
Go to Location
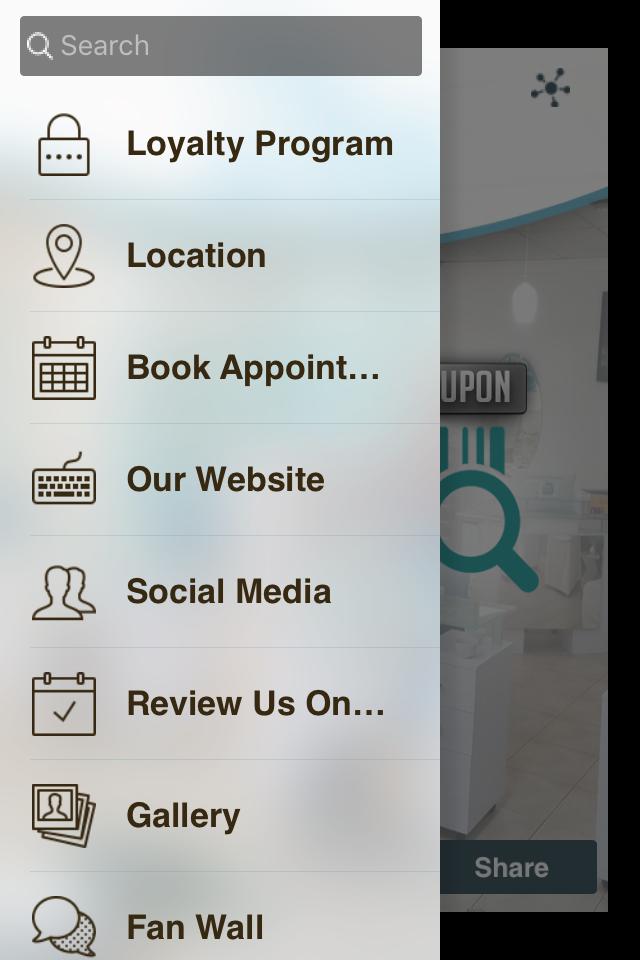(x=230, y=256)
